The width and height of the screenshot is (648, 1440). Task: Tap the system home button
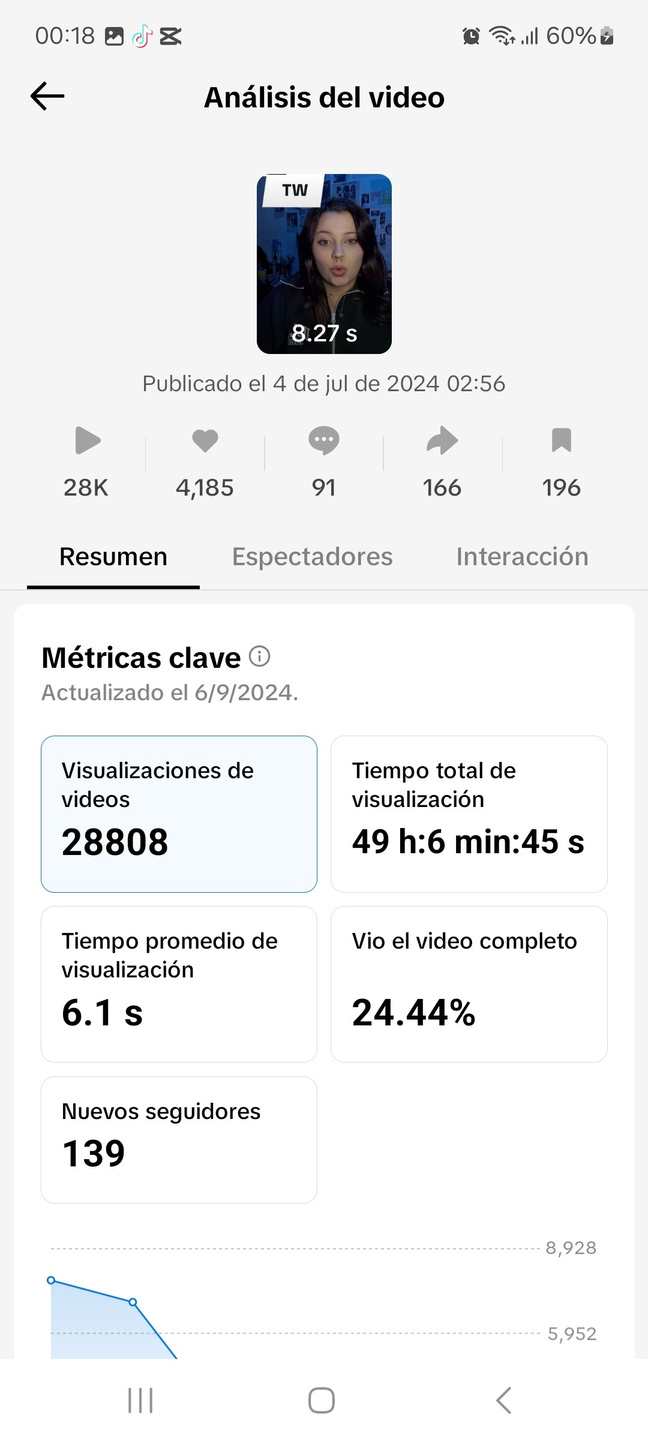(322, 1400)
